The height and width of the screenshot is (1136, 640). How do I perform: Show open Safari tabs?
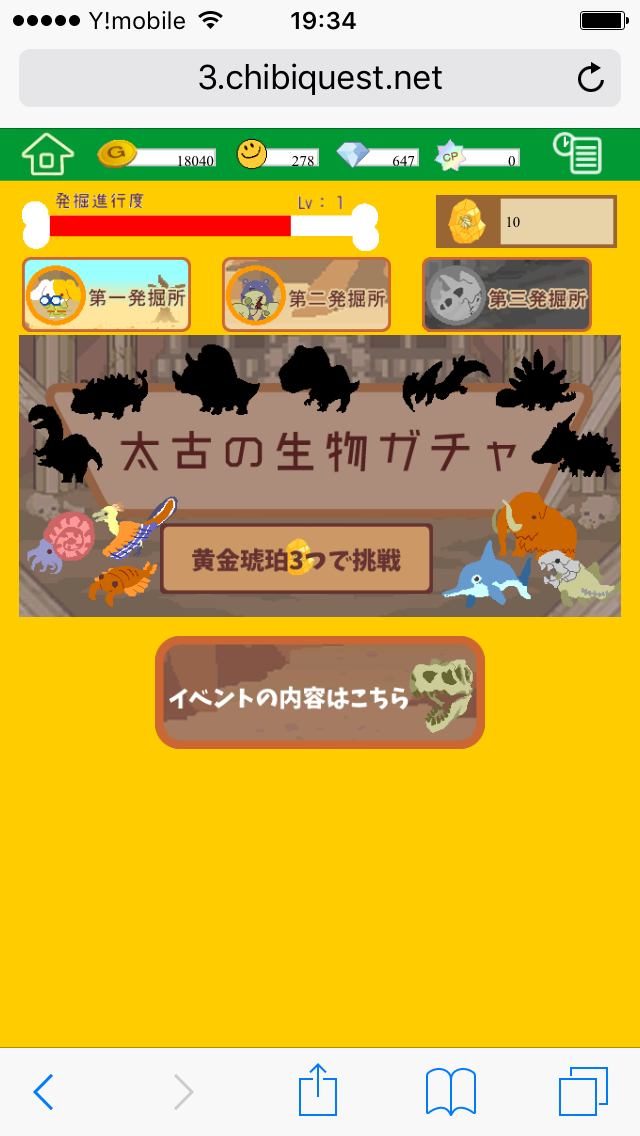[x=583, y=1091]
